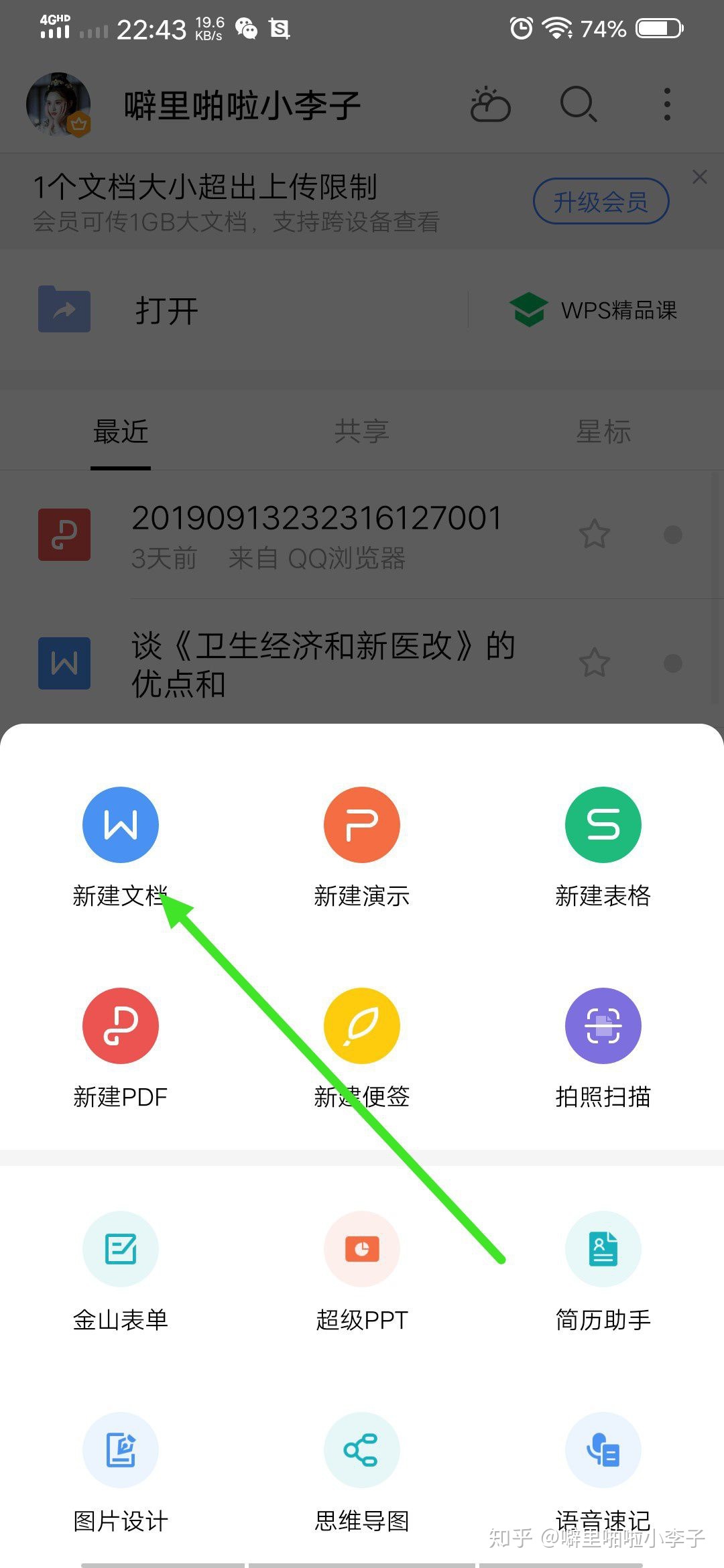This screenshot has height=1568, width=724.
Task: Tap the 升级会员 upgrade button
Action: point(601,200)
